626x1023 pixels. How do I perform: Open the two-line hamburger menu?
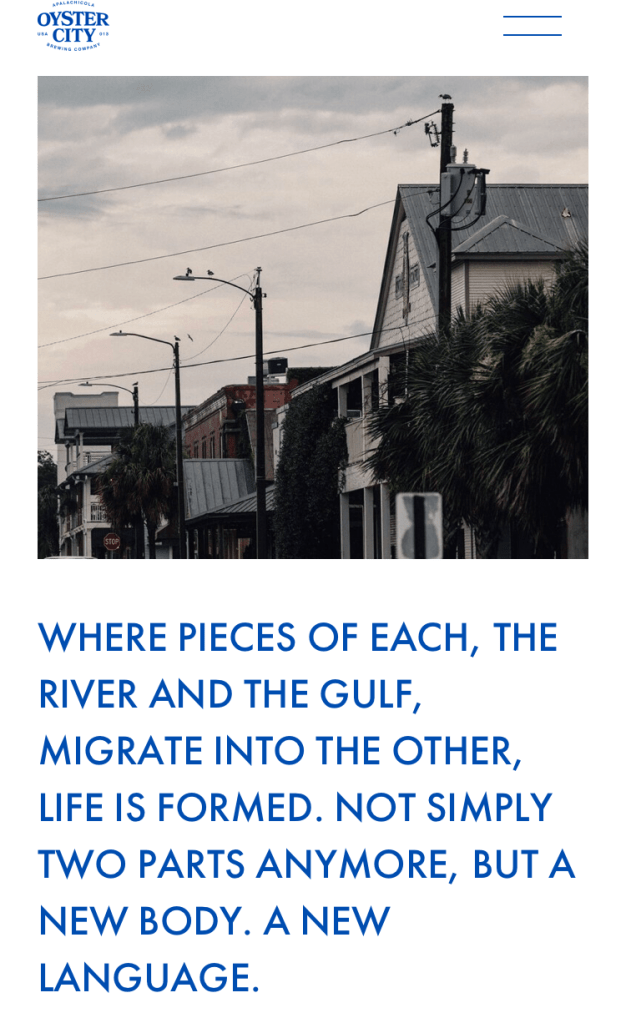(x=532, y=26)
